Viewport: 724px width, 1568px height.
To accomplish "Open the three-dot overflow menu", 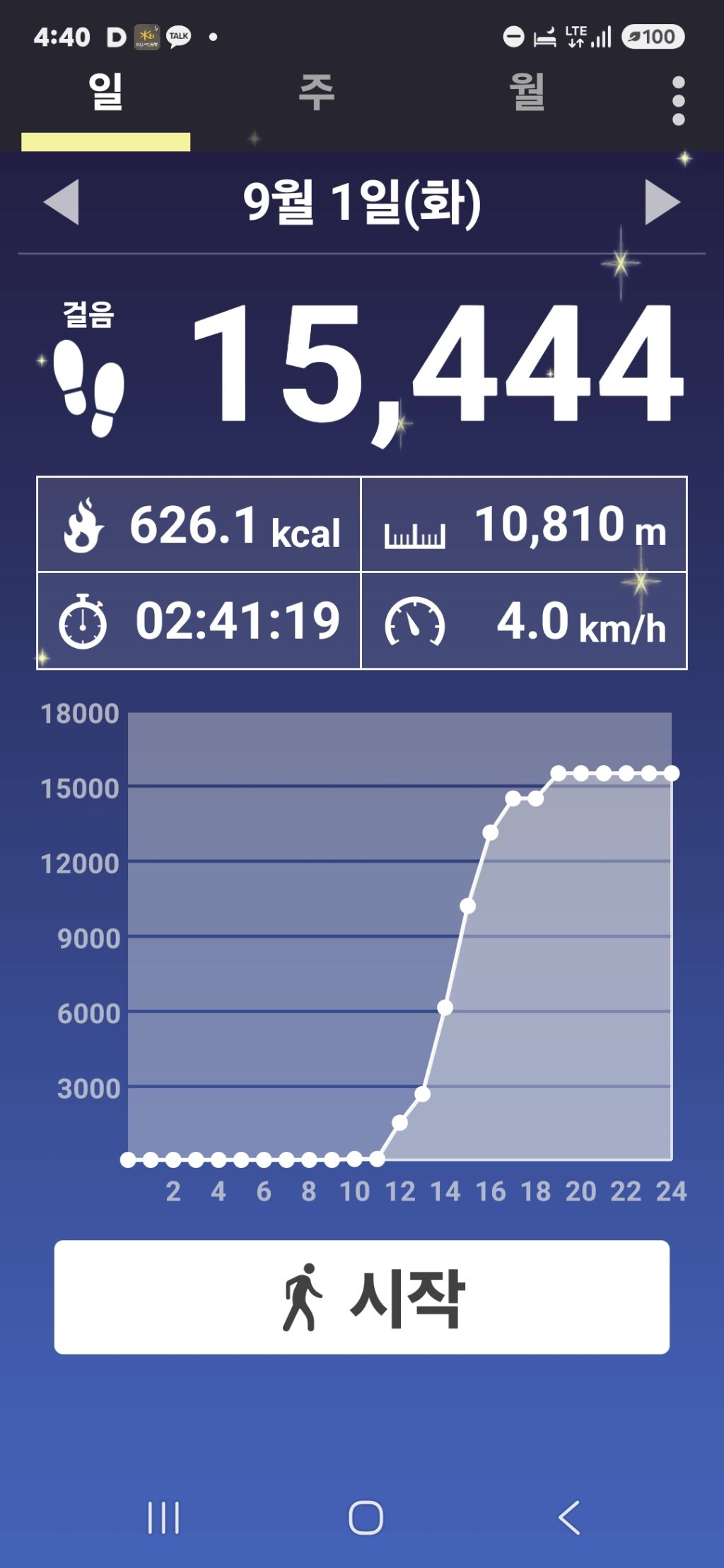I will click(678, 101).
